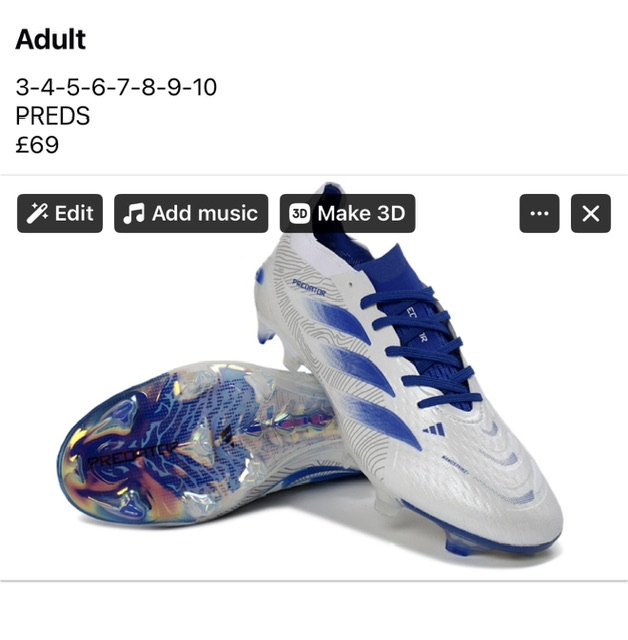Remove the photo with the X button
Image resolution: width=628 pixels, height=640 pixels.
590,213
